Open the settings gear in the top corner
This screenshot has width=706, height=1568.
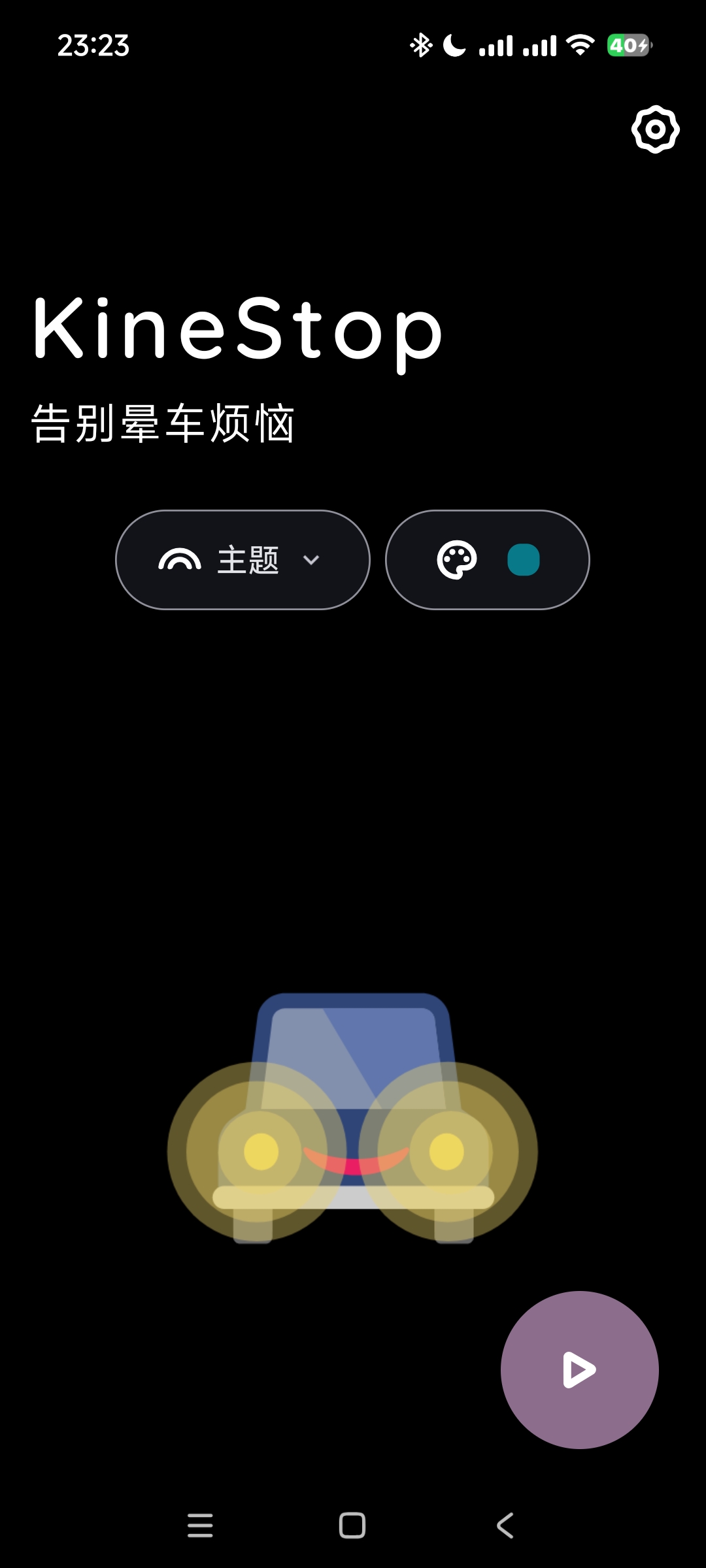click(x=655, y=129)
